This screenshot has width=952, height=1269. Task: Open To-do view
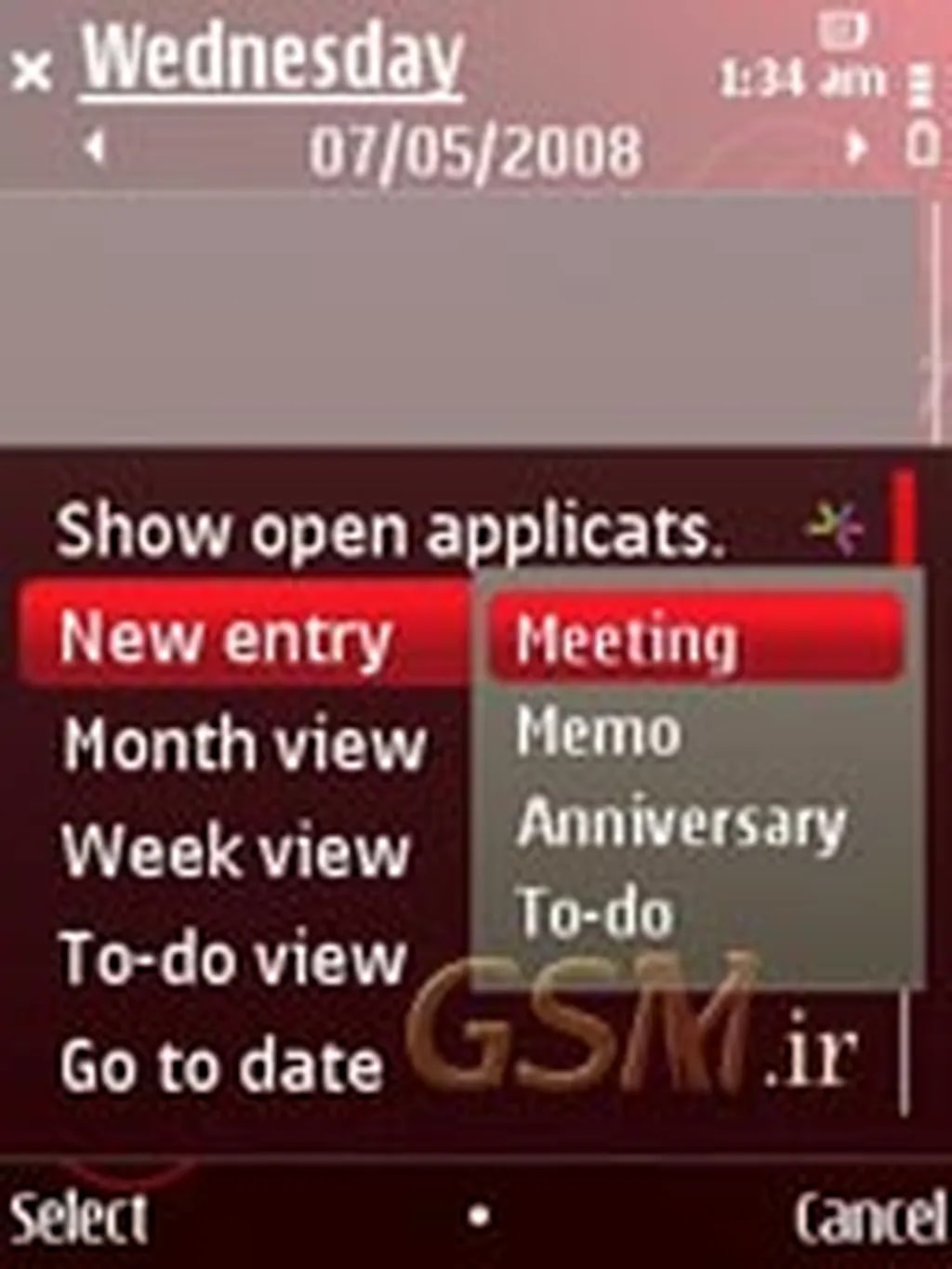click(232, 958)
